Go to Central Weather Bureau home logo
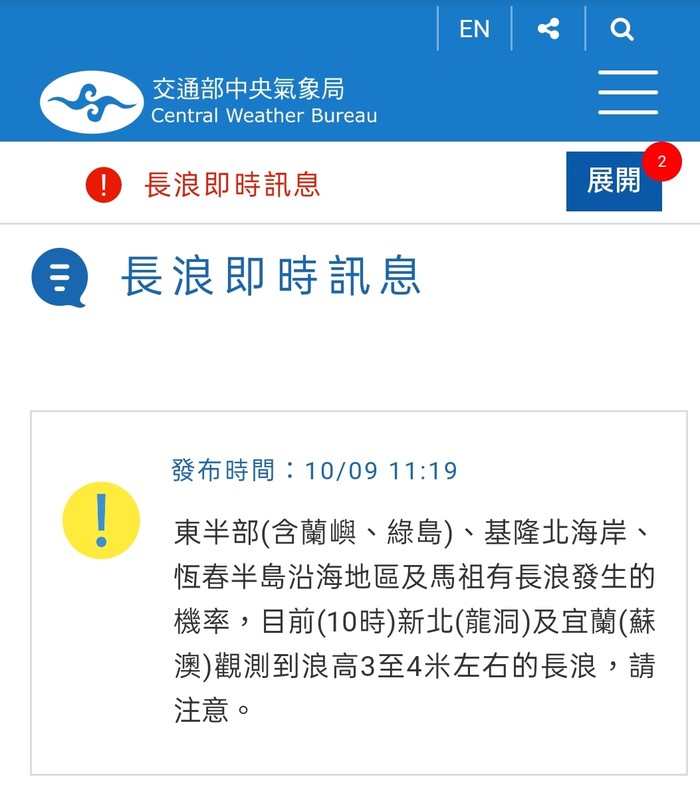 click(x=208, y=101)
